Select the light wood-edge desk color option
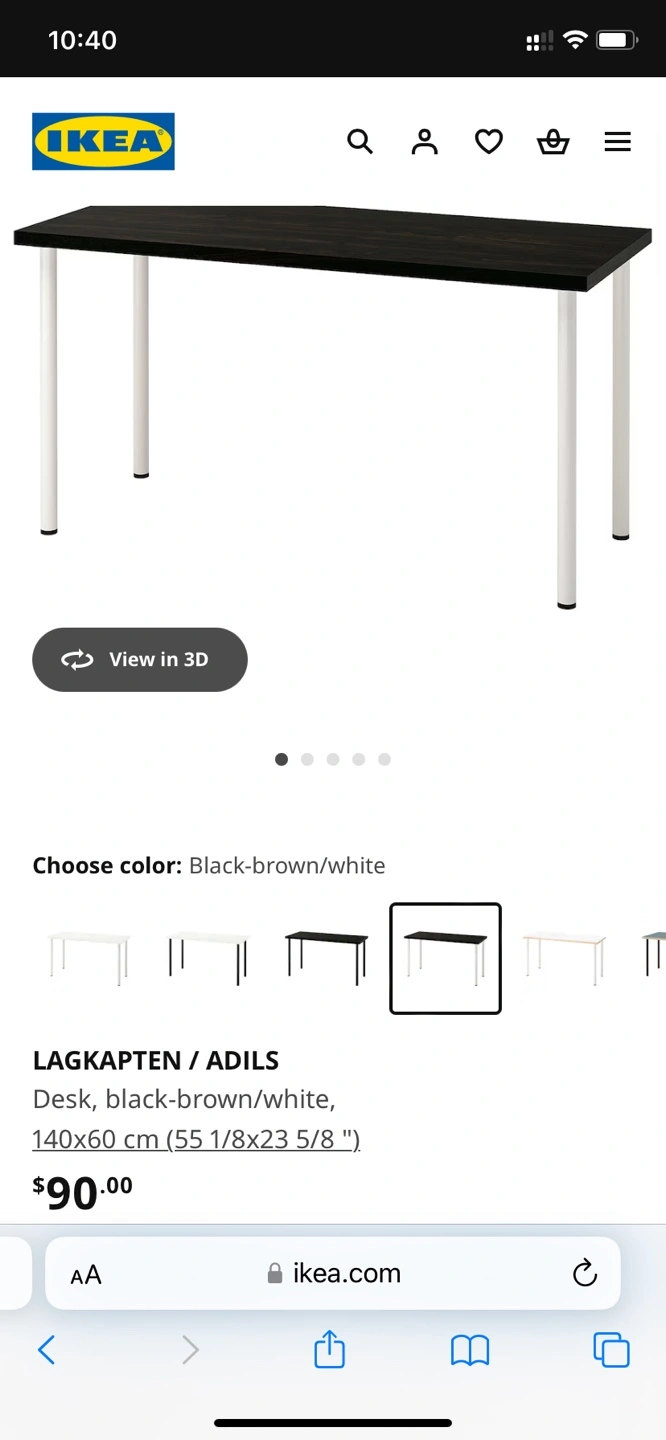This screenshot has width=666, height=1440. tap(565, 958)
